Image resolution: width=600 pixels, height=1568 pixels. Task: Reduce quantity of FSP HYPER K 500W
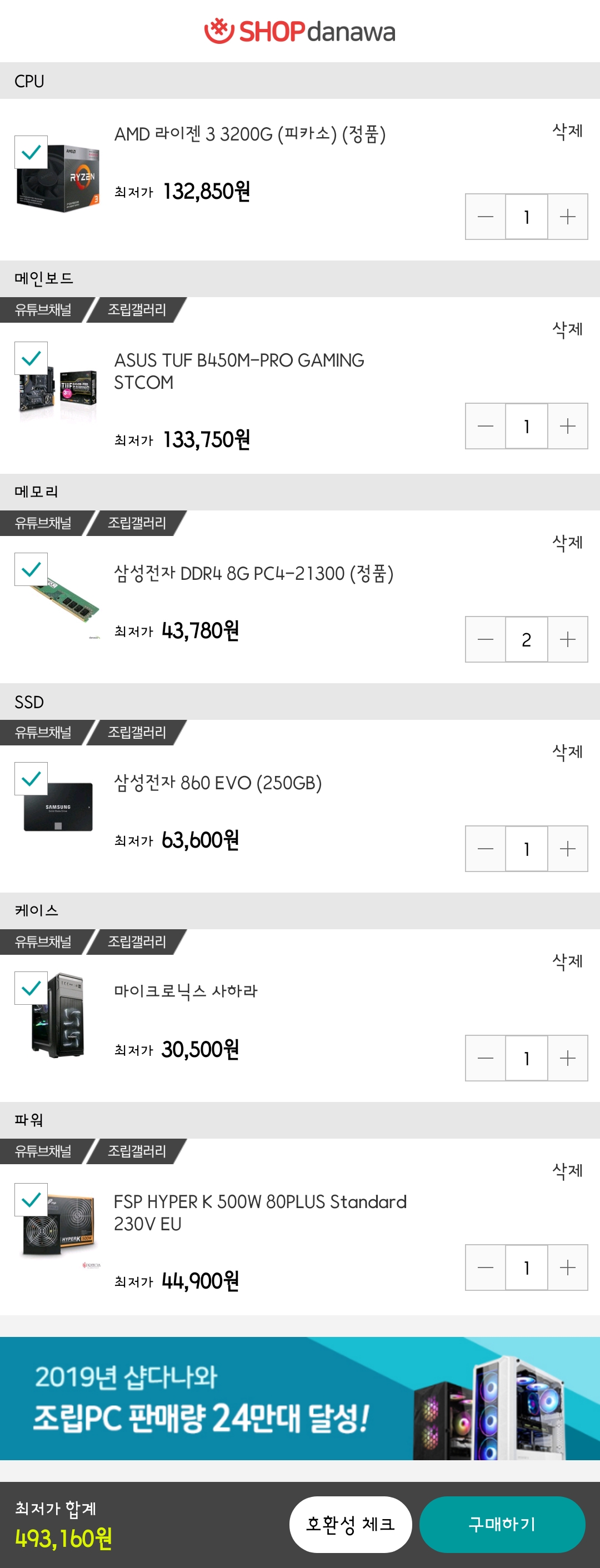pos(486,1268)
